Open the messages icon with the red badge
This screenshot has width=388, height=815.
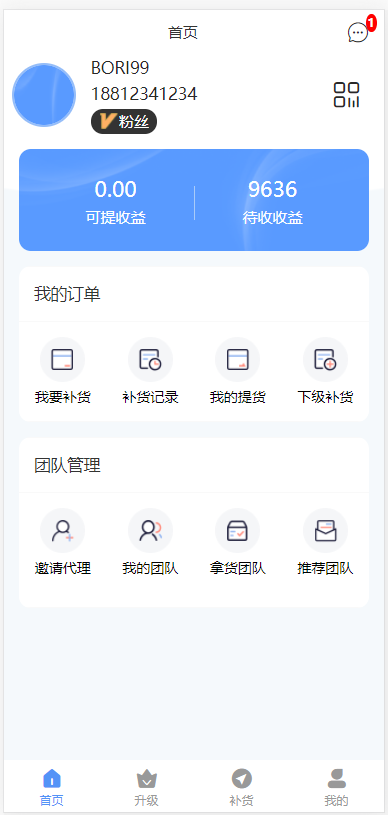click(x=358, y=33)
